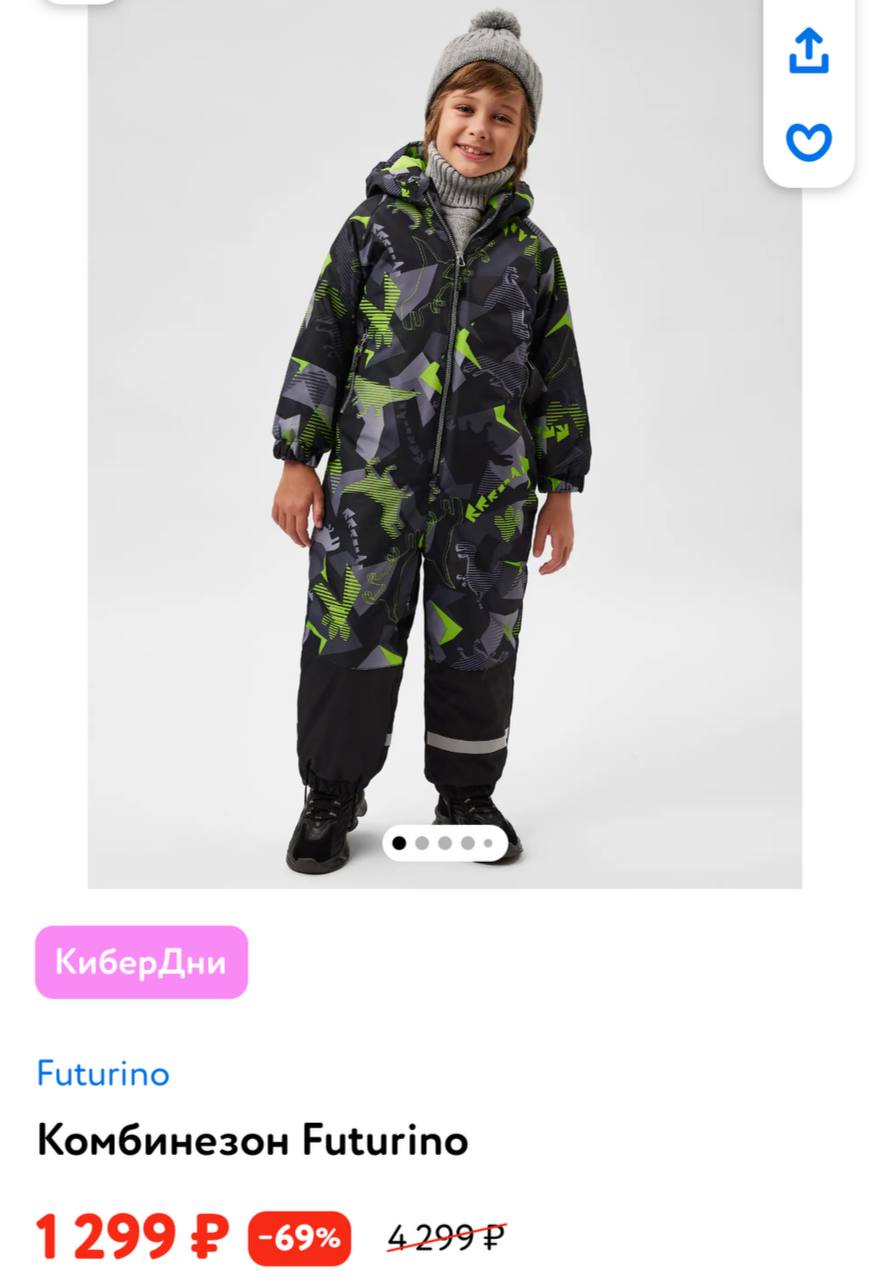Open the Futurino brand link
Viewport: 890px width, 1280px height.
pyautogui.click(x=103, y=1074)
